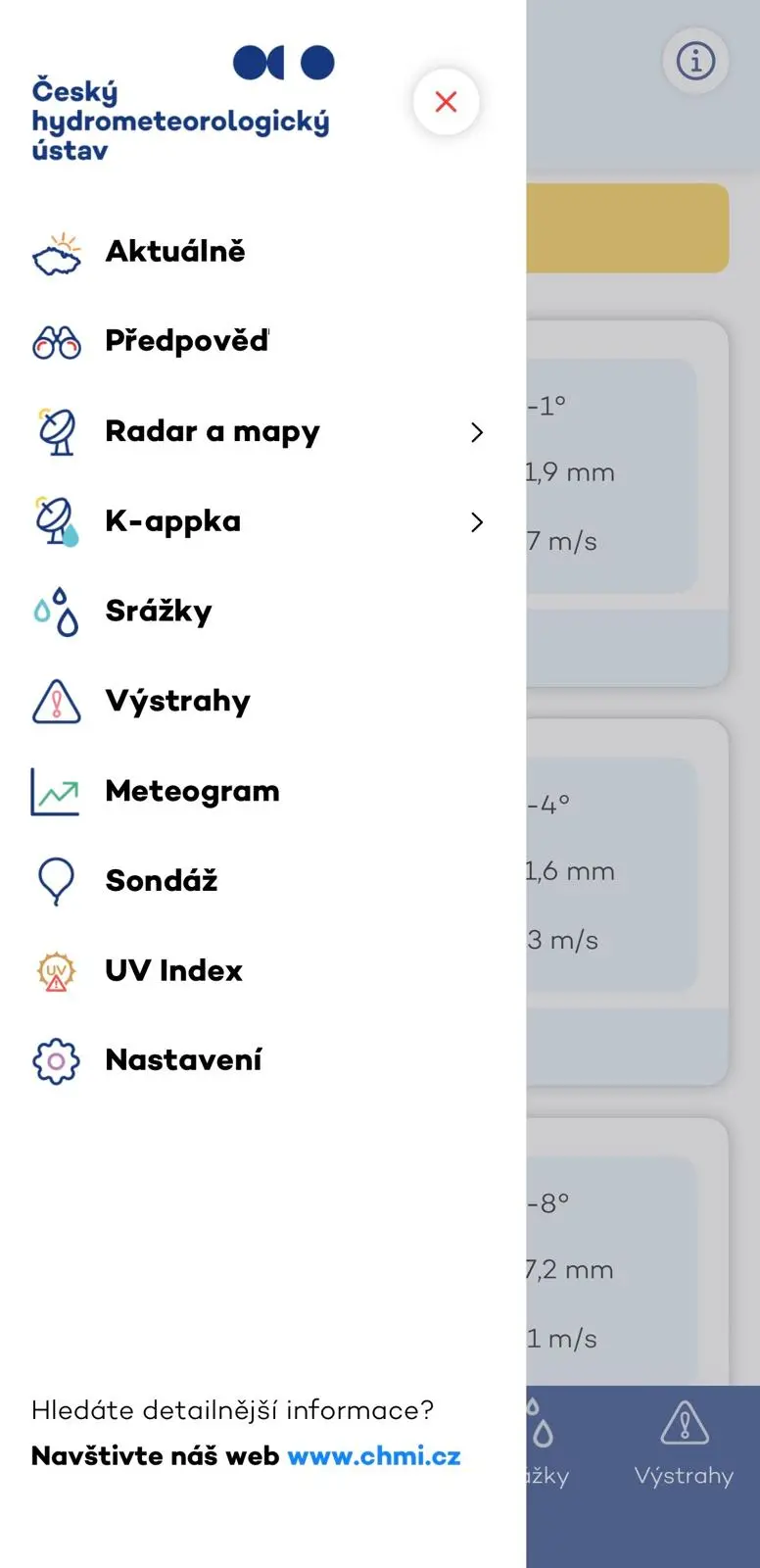Open the UV Index page

tap(173, 970)
